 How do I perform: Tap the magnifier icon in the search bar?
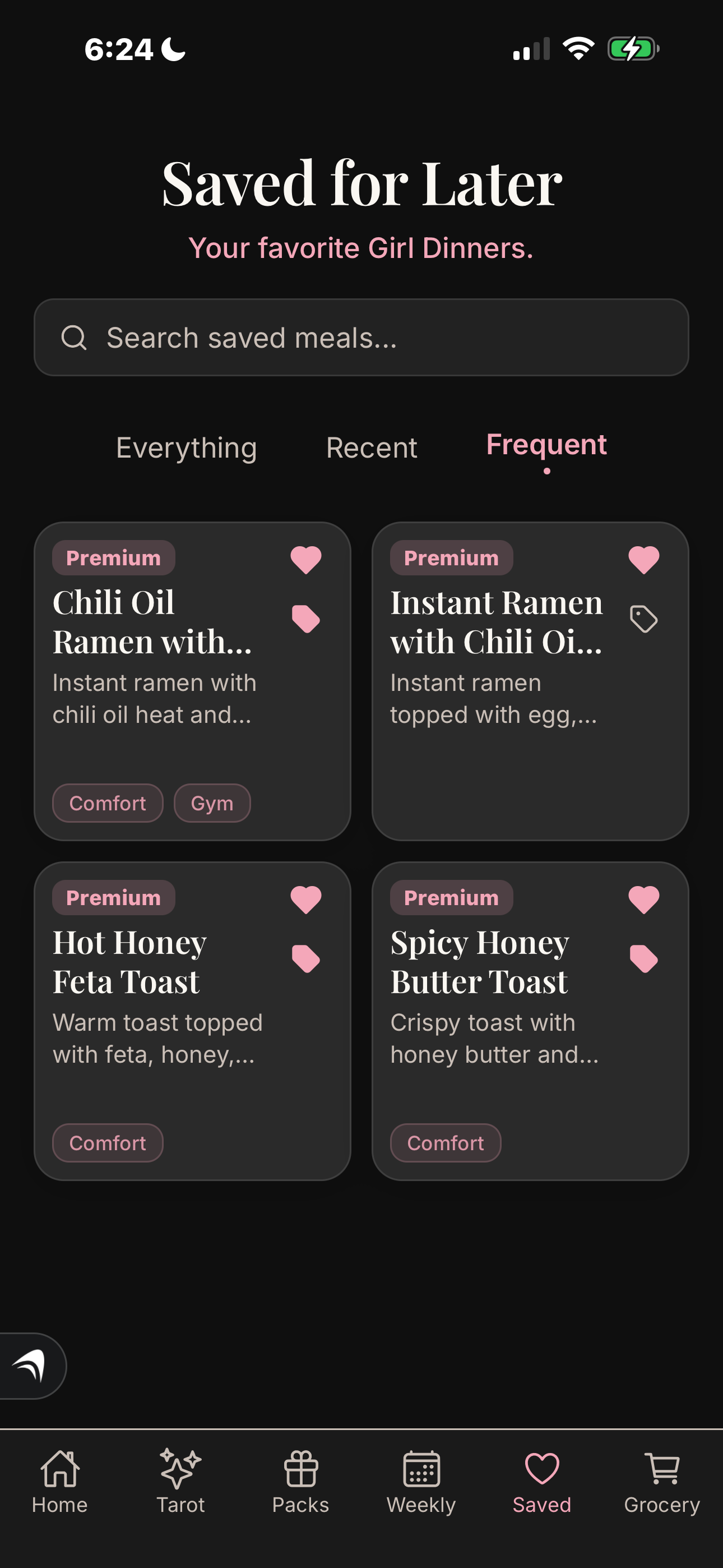coord(74,337)
